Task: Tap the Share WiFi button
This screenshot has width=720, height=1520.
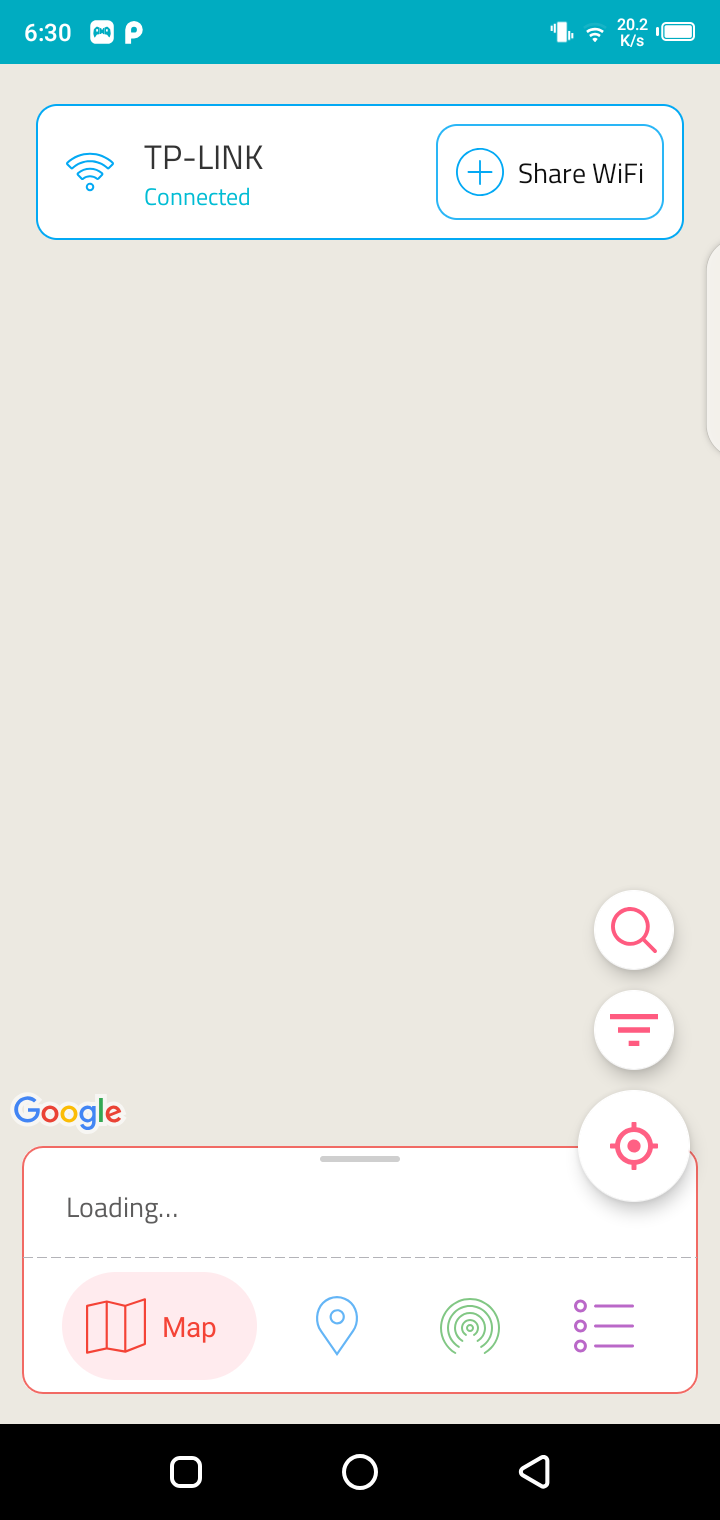Action: [549, 172]
